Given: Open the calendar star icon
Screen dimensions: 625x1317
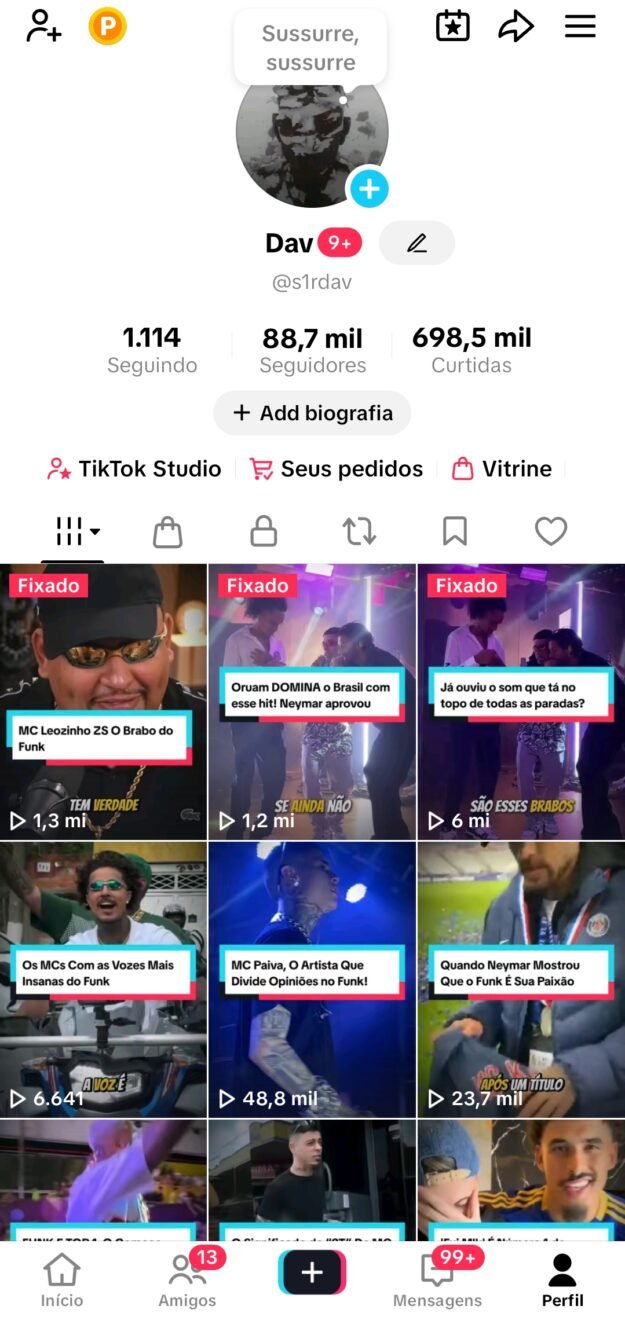Looking at the screenshot, I should [453, 27].
